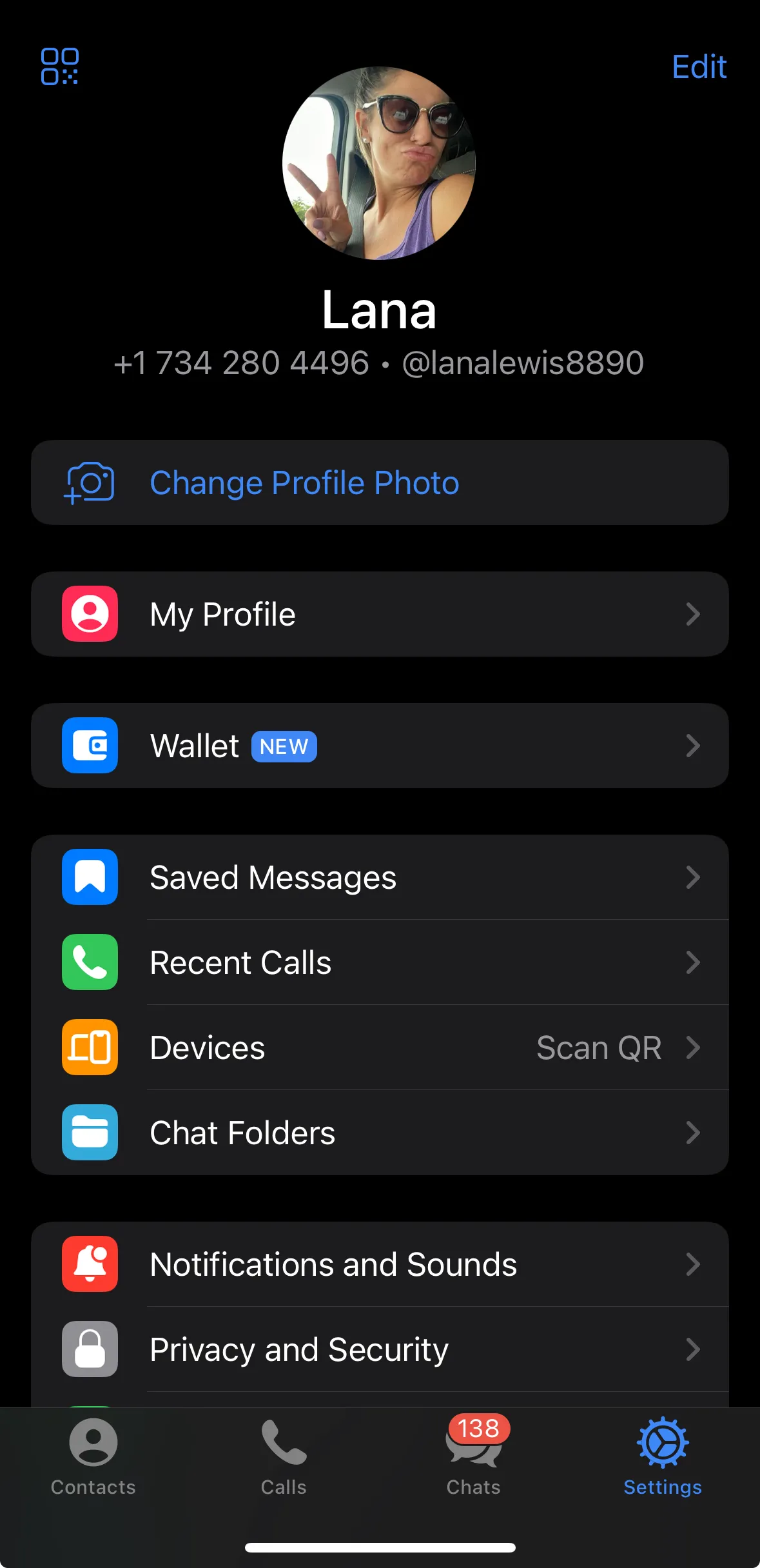Viewport: 760px width, 1568px height.
Task: Open Chat Folders
Action: (380, 1133)
